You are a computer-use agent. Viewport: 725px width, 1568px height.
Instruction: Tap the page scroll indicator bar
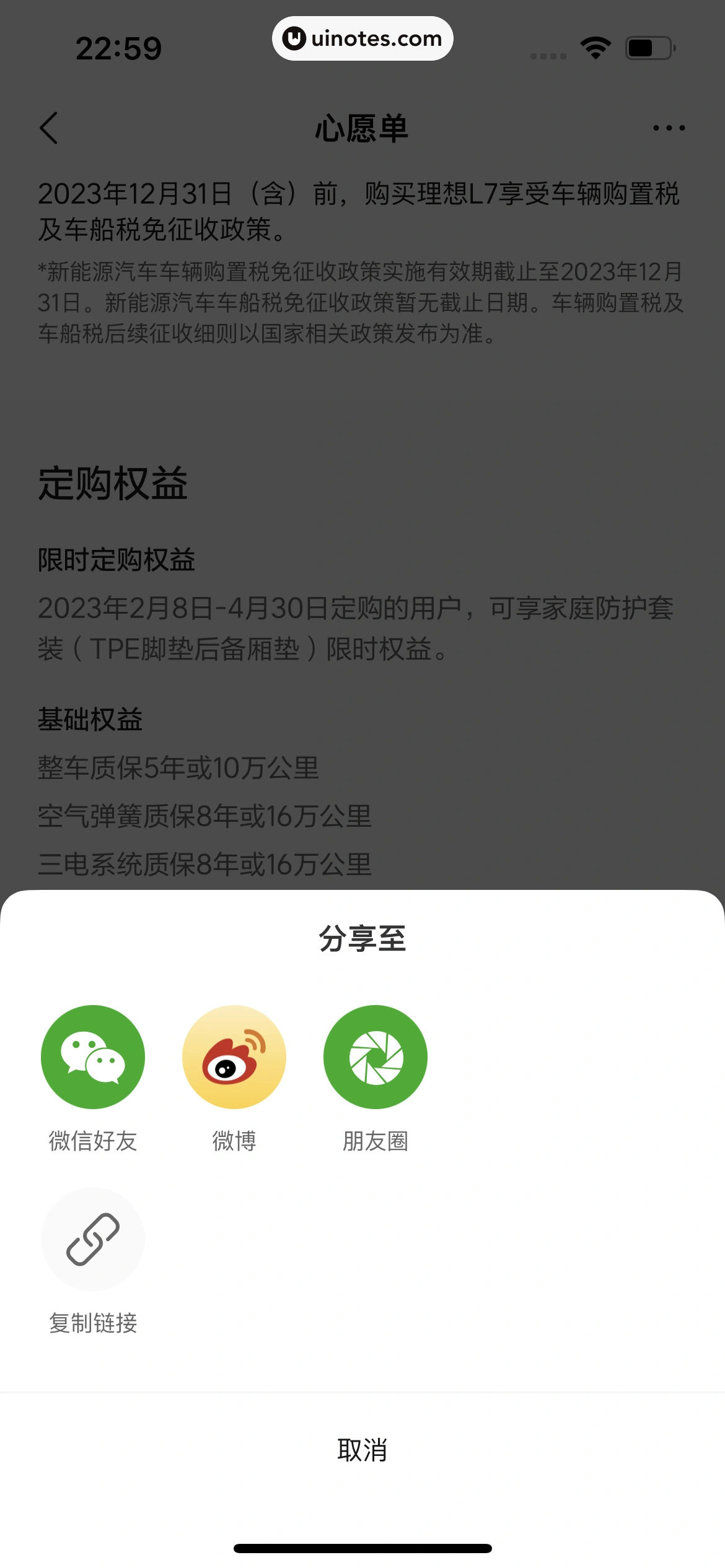click(x=362, y=403)
